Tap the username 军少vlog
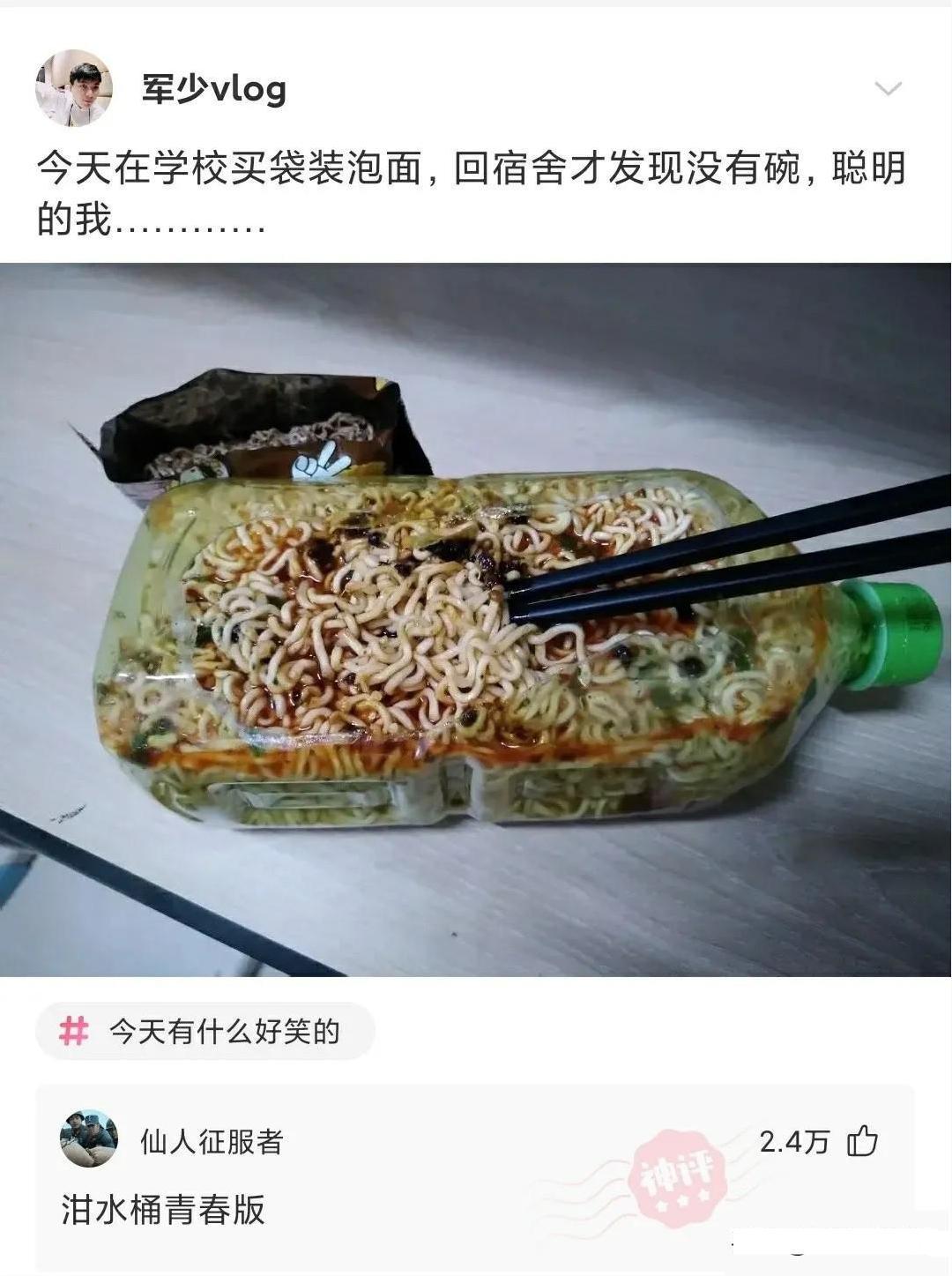The width and height of the screenshot is (952, 1276). coord(214,89)
